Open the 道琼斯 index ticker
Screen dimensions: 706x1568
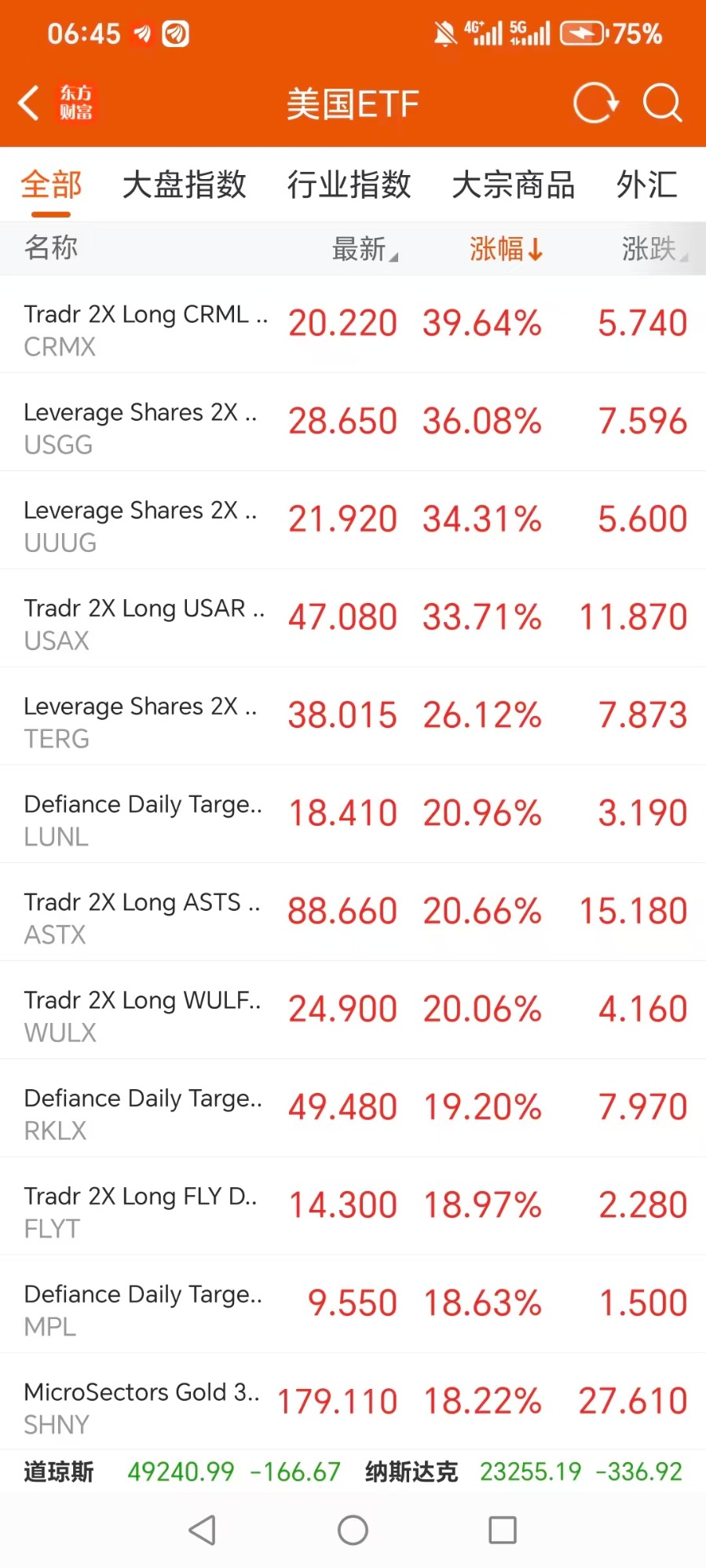182,1471
